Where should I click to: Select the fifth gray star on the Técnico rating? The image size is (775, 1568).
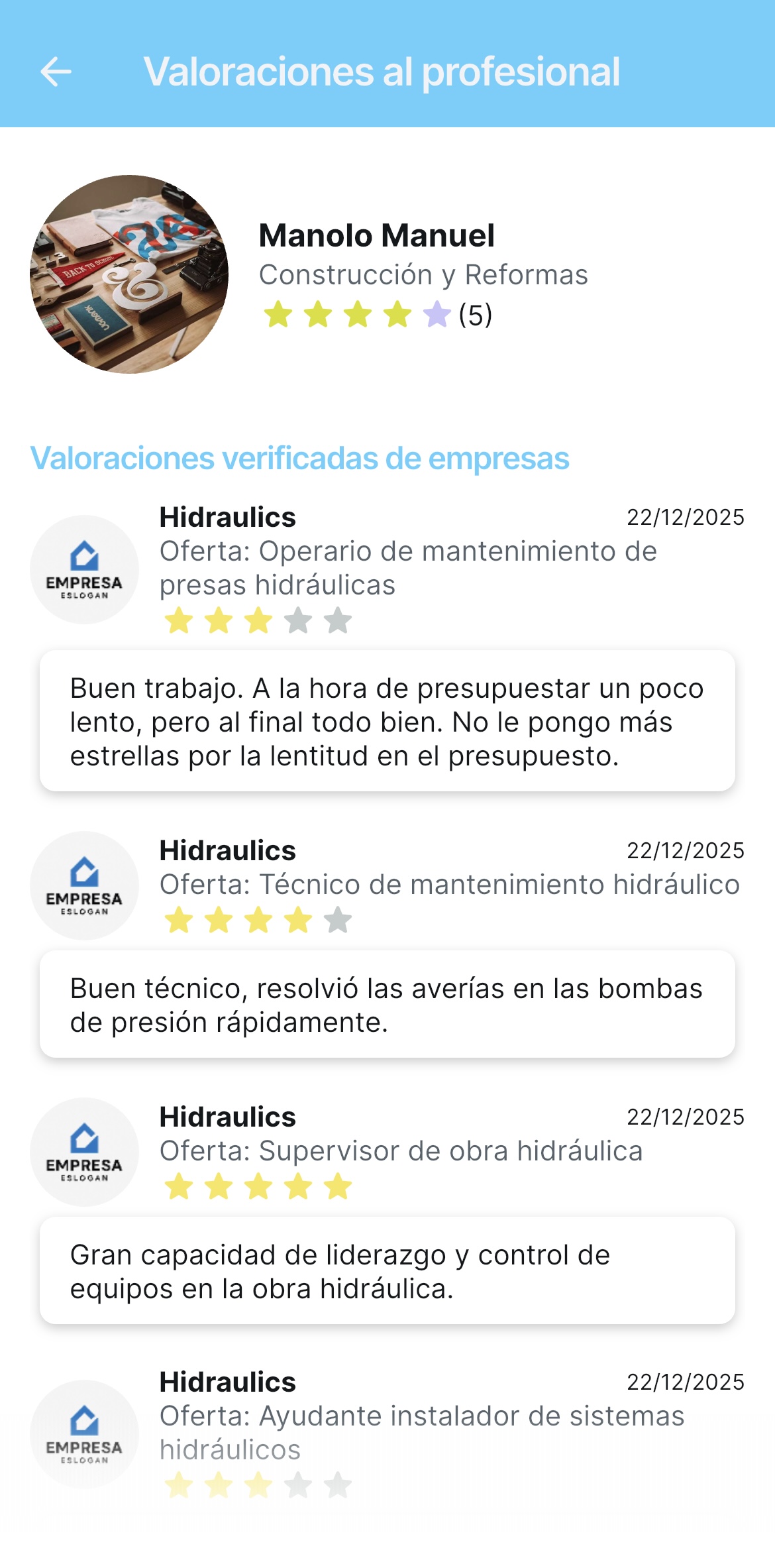(x=337, y=920)
